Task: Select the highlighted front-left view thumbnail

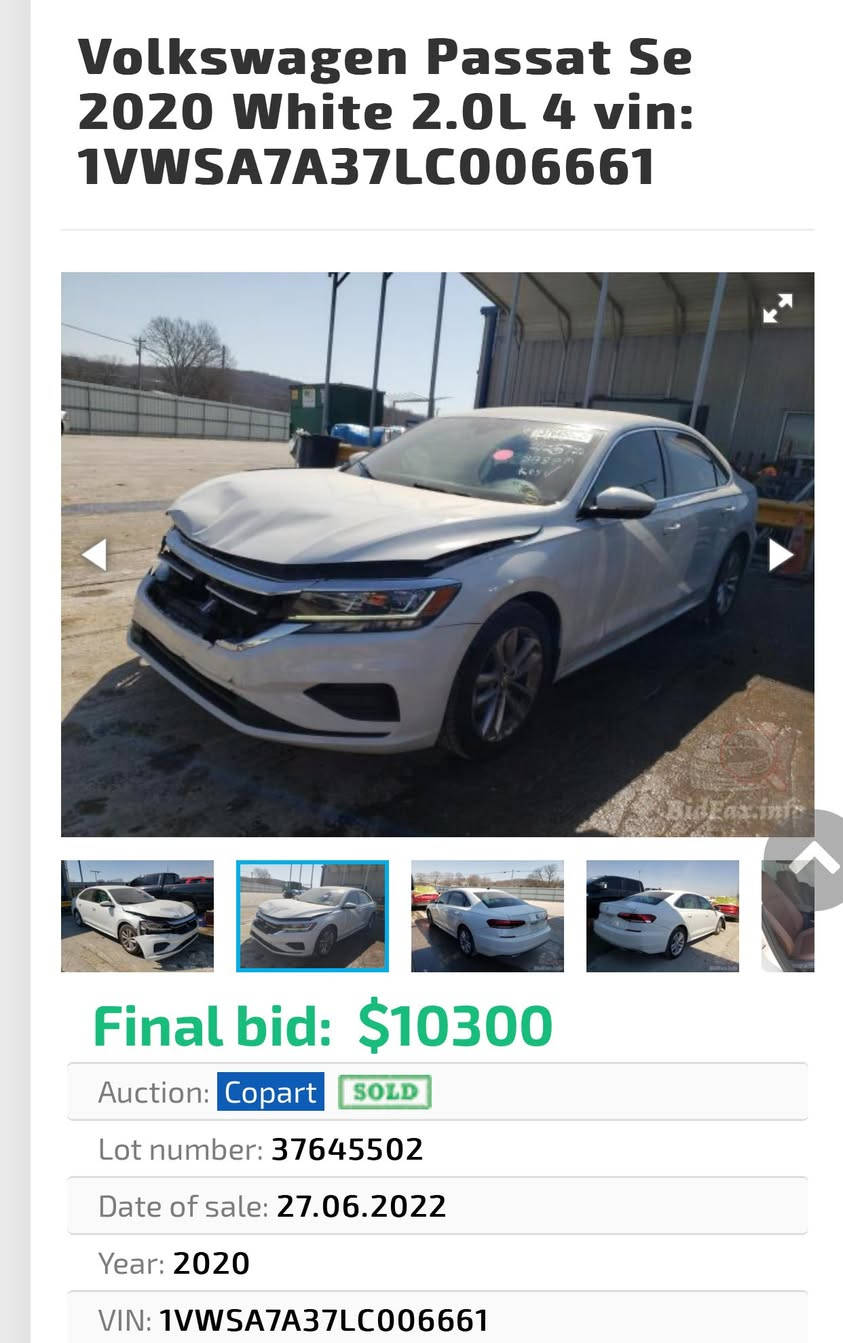Action: [312, 915]
